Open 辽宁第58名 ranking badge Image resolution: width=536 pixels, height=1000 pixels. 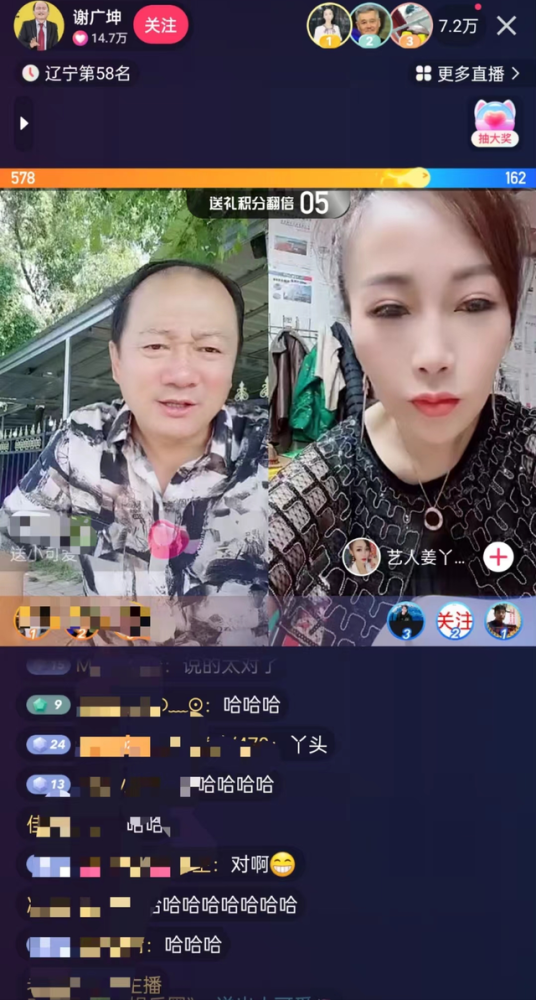pyautogui.click(x=77, y=73)
